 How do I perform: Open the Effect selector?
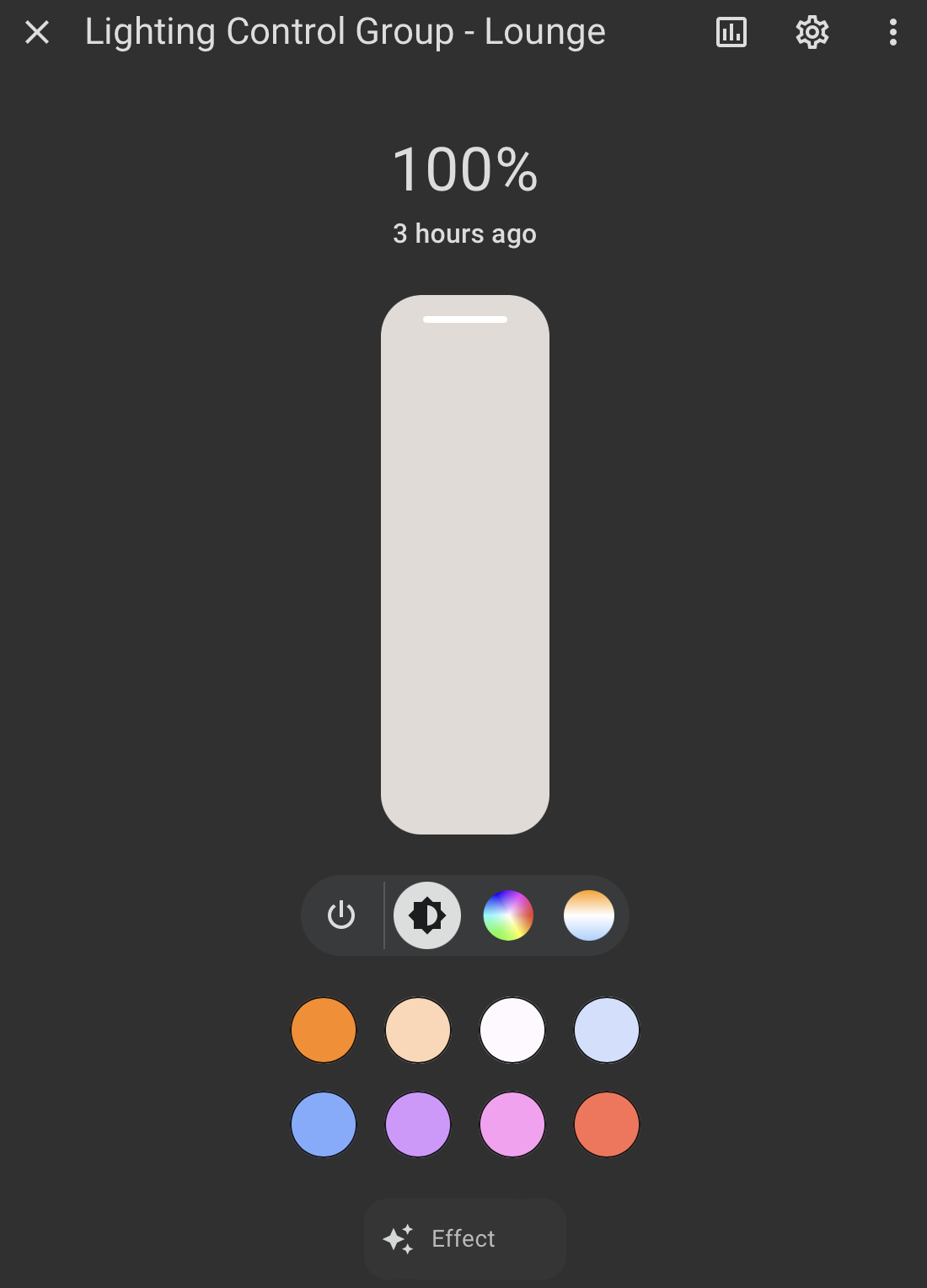pos(464,1239)
